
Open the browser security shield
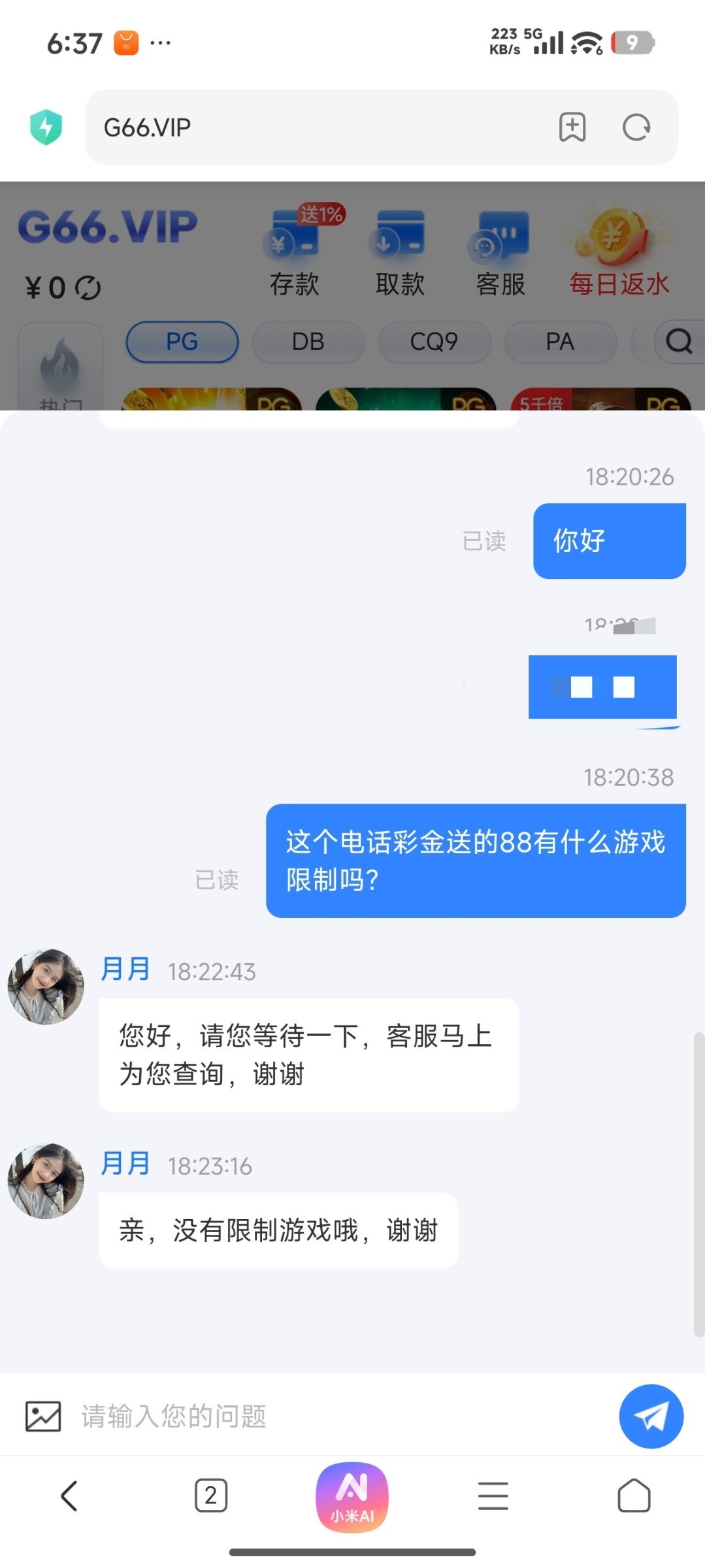pyautogui.click(x=46, y=127)
